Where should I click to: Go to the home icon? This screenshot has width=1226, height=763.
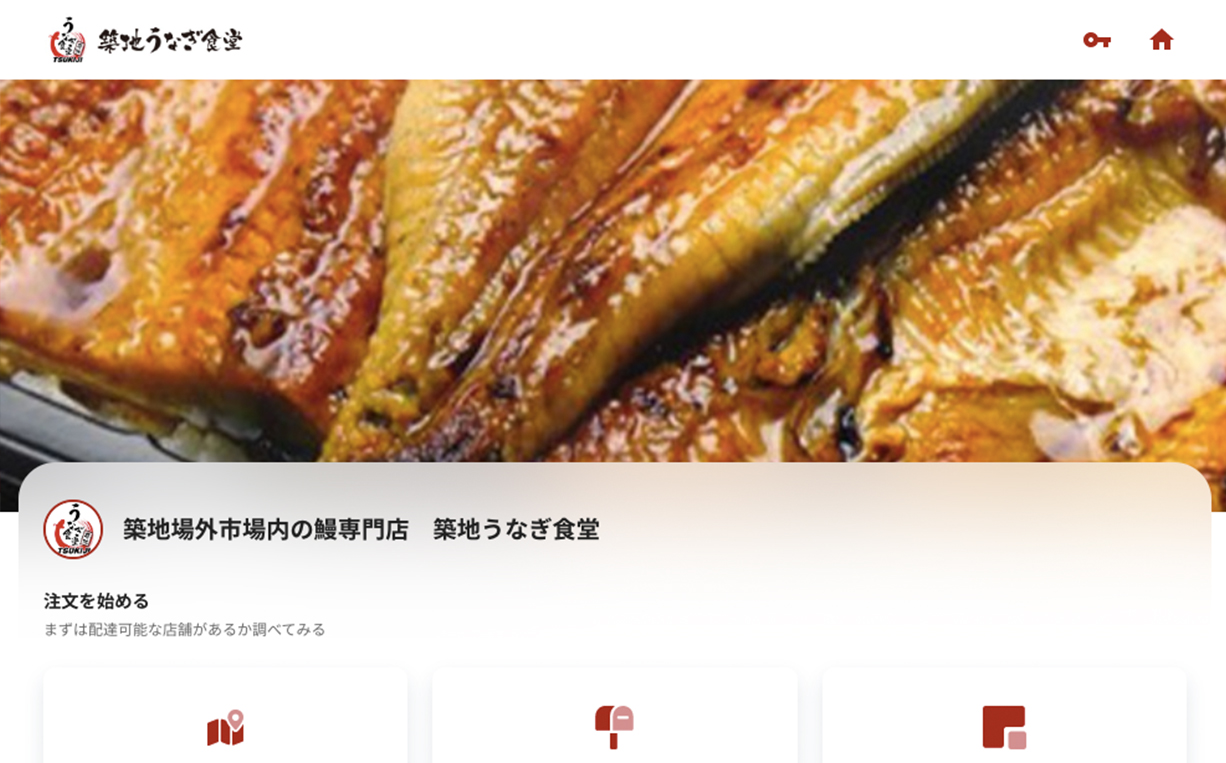[x=1161, y=40]
